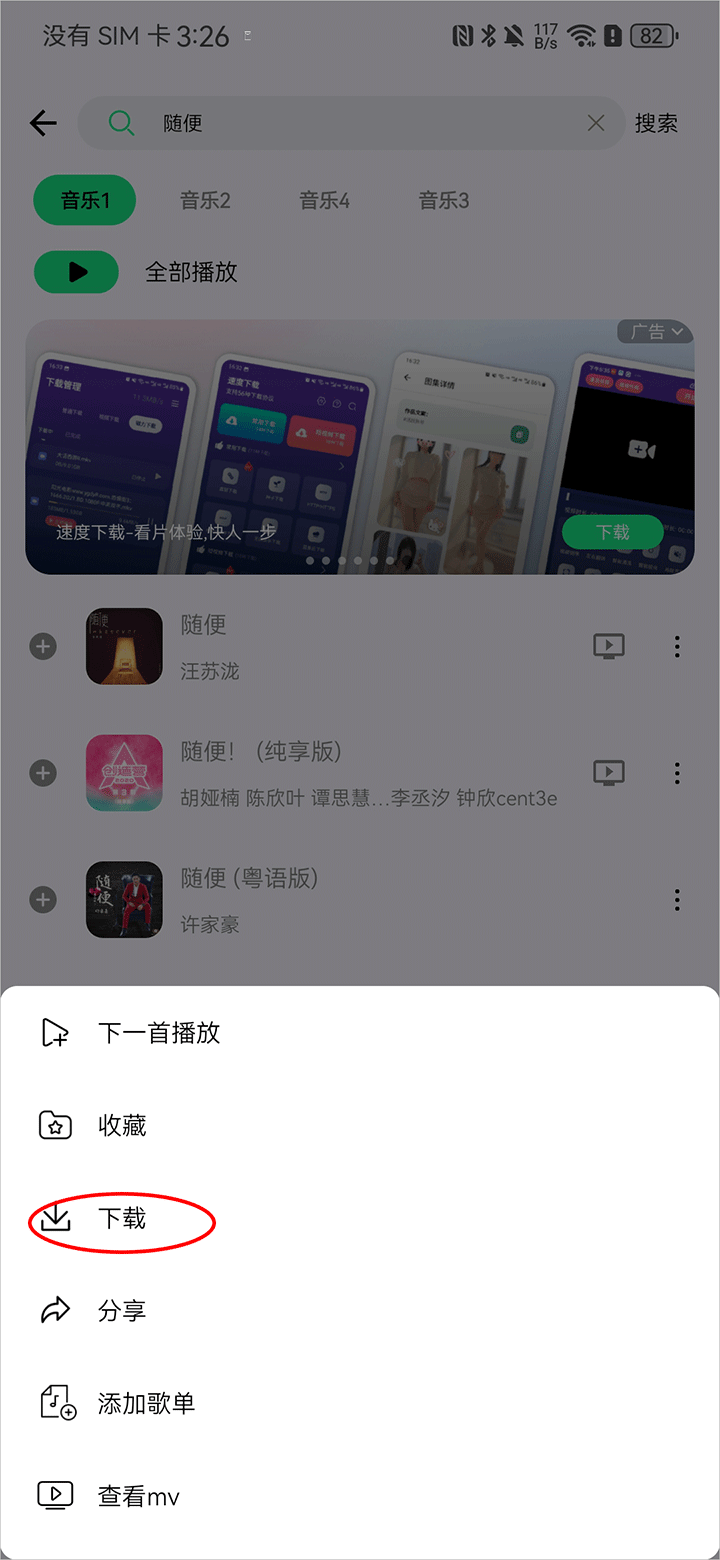Watch the MV for 随便！(纯享版)

pos(609,773)
